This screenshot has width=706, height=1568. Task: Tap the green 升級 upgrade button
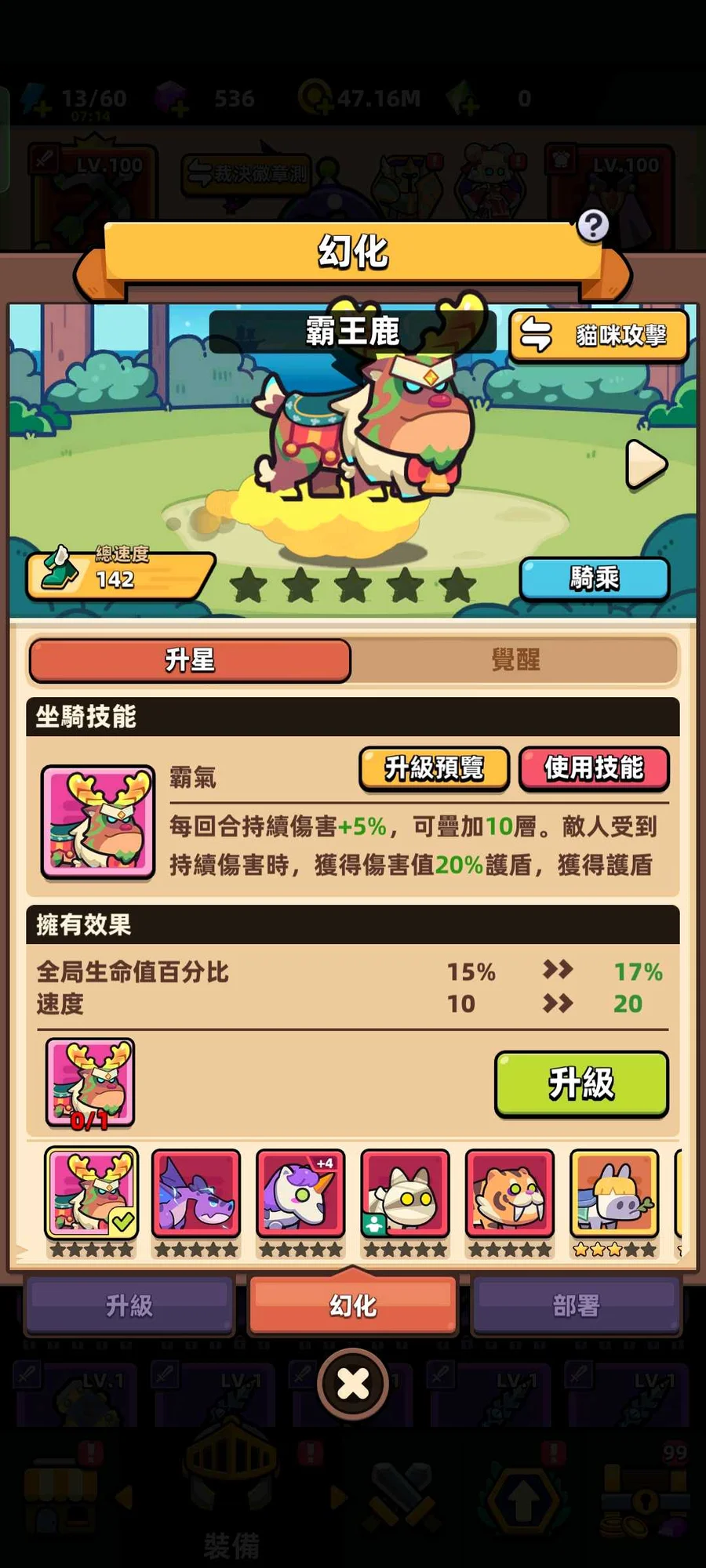[581, 1083]
